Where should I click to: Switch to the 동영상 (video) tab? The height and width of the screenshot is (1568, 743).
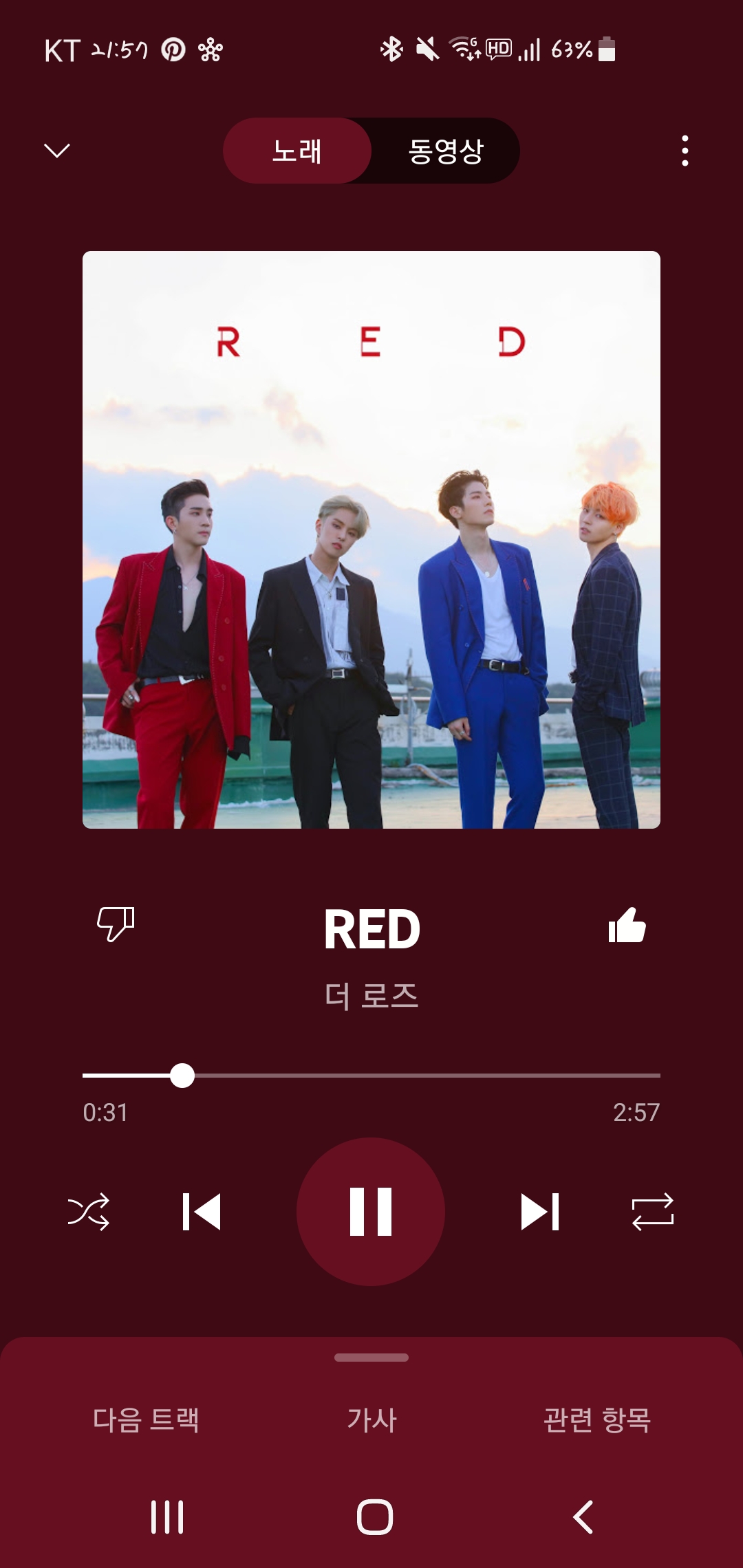(446, 151)
